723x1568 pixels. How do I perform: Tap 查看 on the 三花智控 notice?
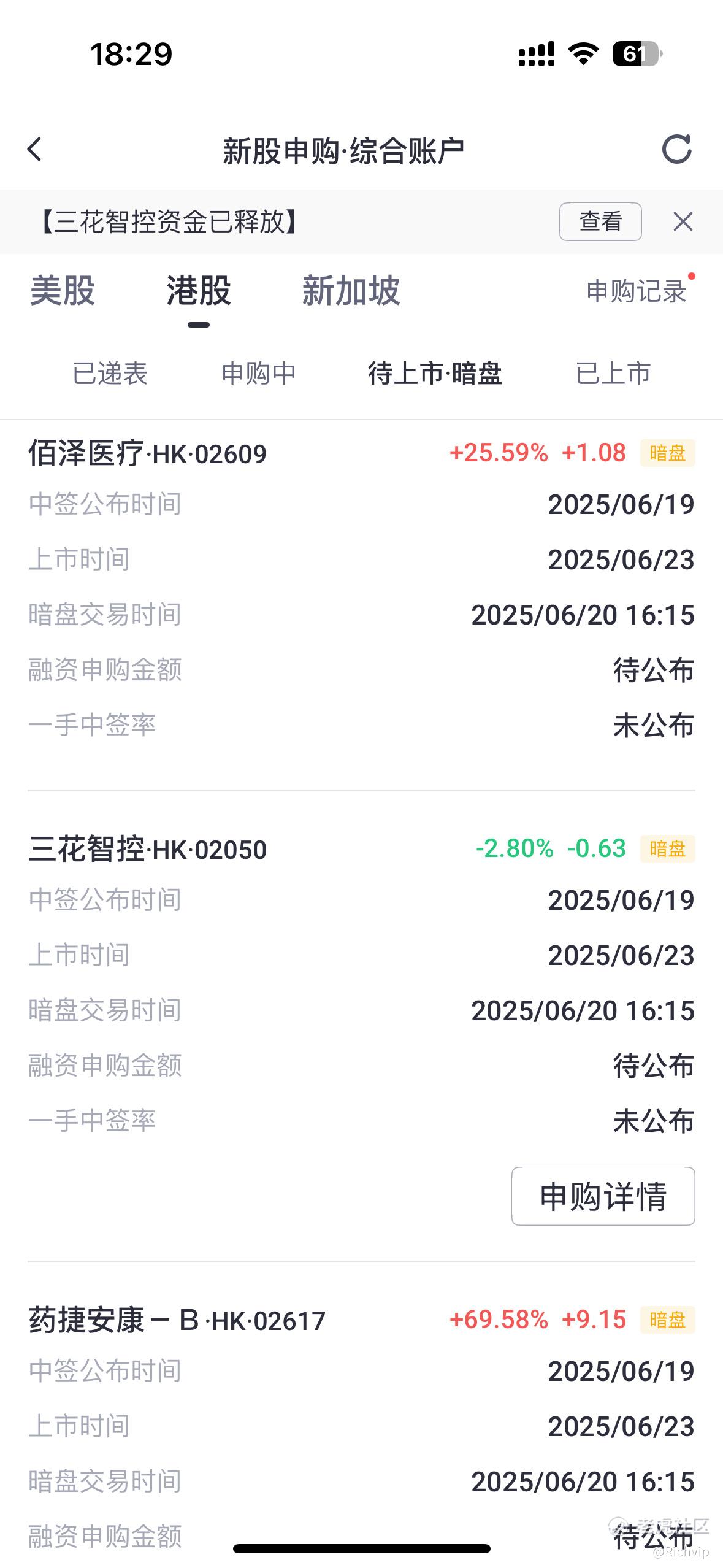click(600, 221)
